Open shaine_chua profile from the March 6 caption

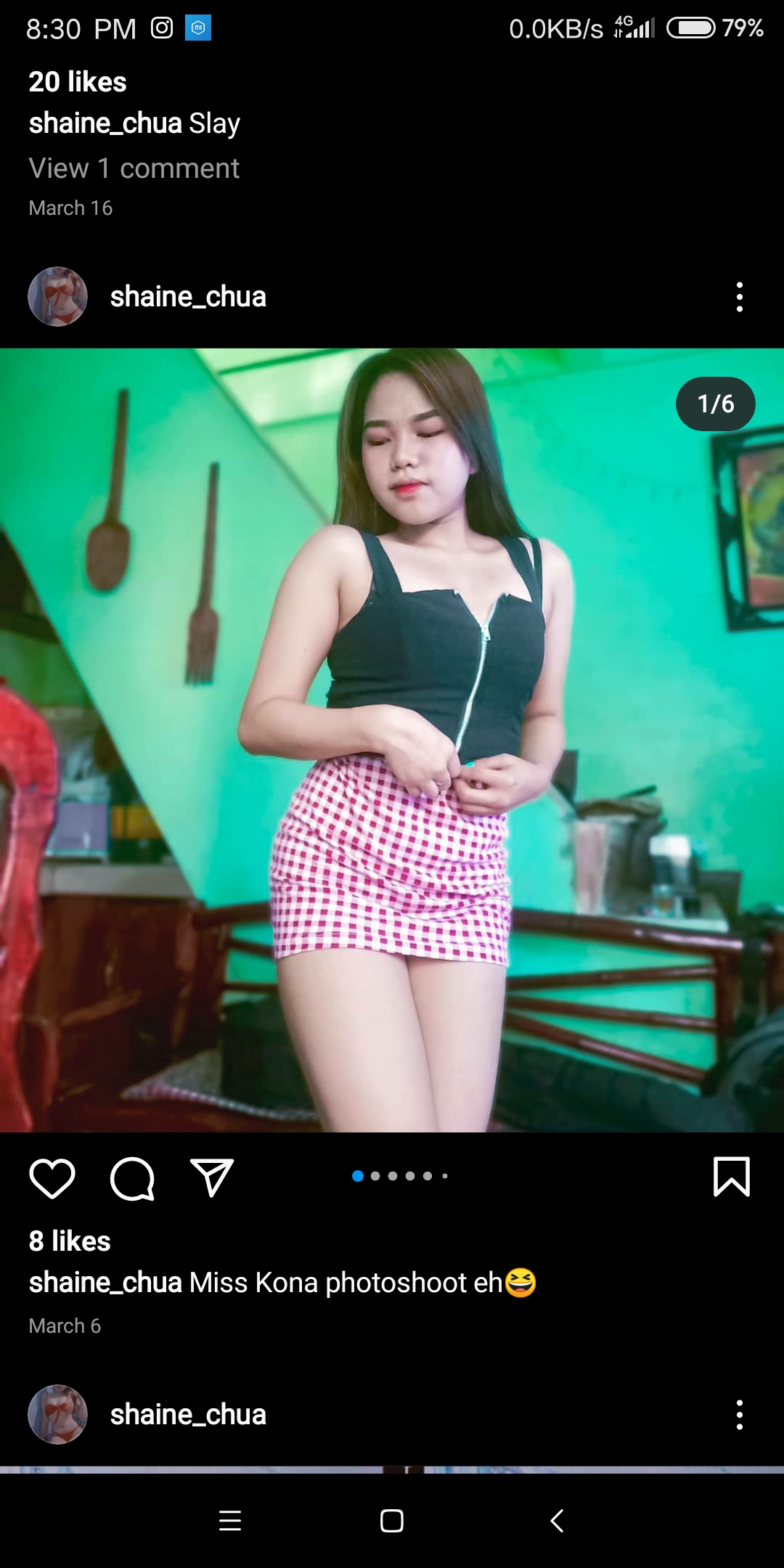tap(105, 1283)
